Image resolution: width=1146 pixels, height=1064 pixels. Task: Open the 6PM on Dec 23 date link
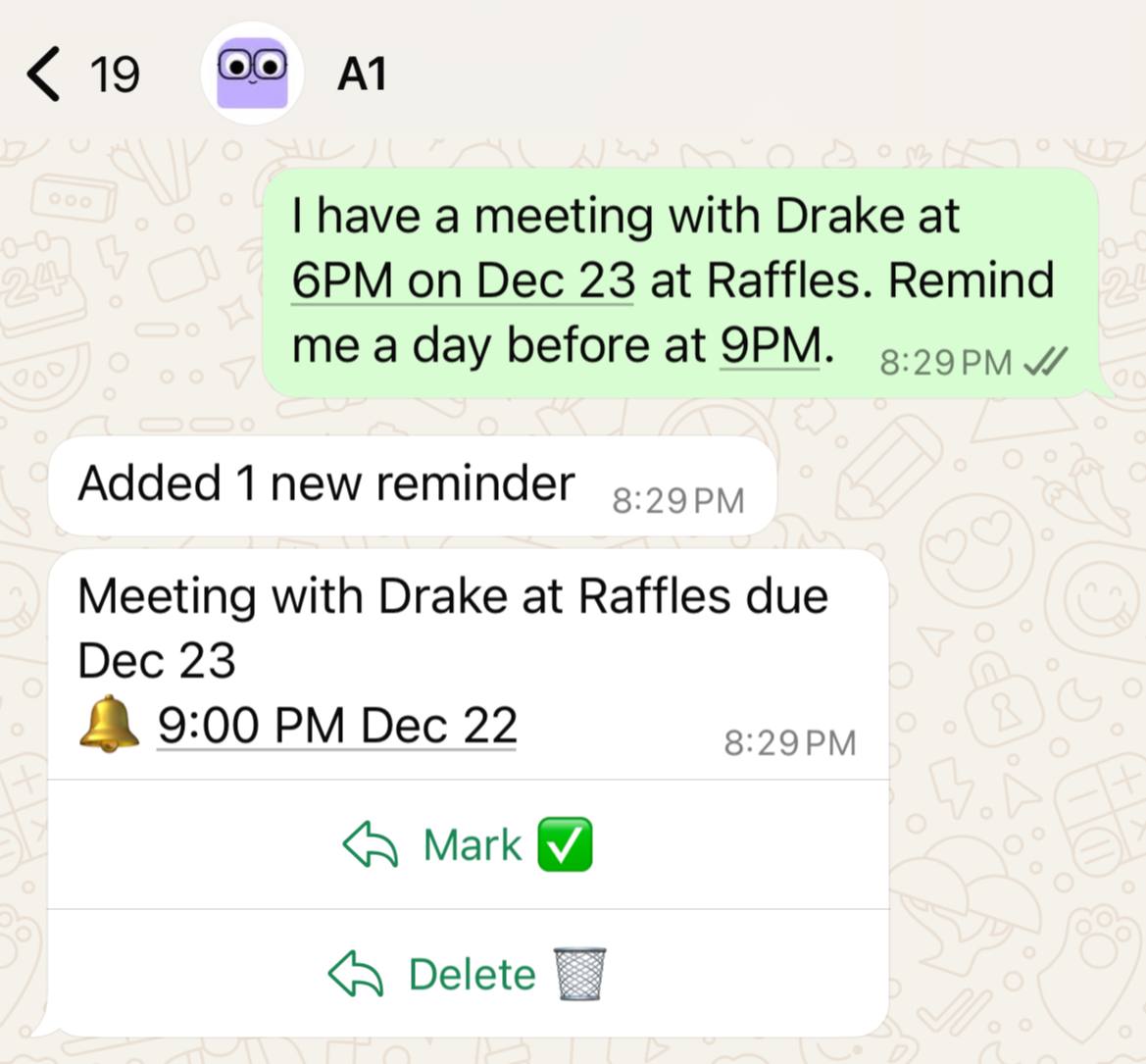point(463,280)
